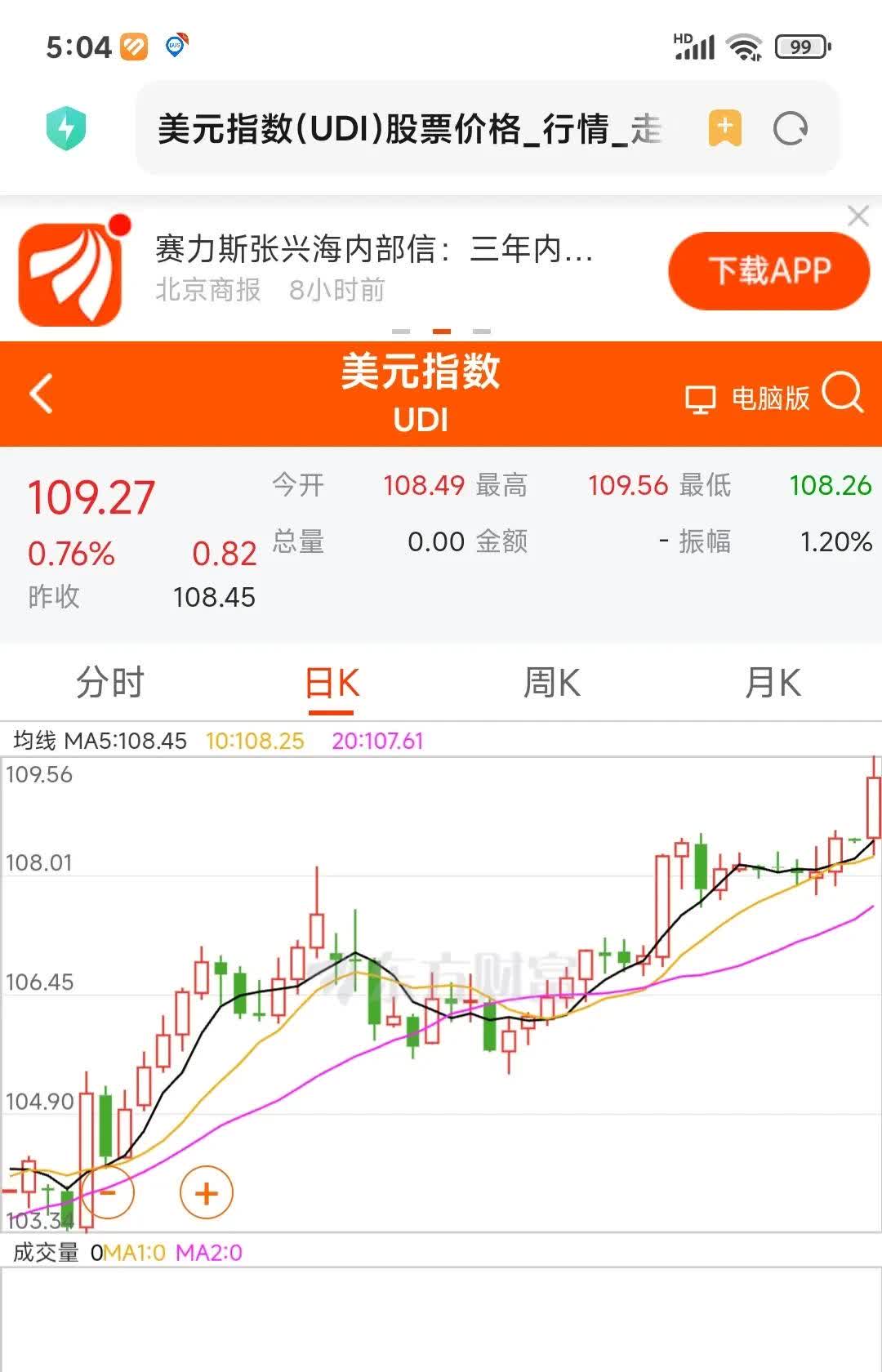Zoom in the K-line chart with the plus icon
Screen dimensions: 882x1372
(x=206, y=1192)
